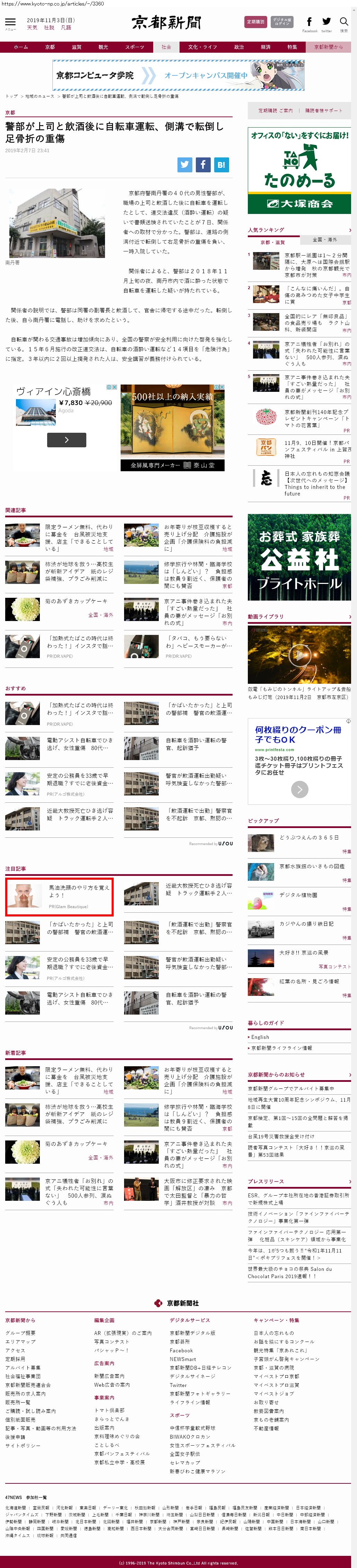Share the article on Twitter

[x=185, y=164]
